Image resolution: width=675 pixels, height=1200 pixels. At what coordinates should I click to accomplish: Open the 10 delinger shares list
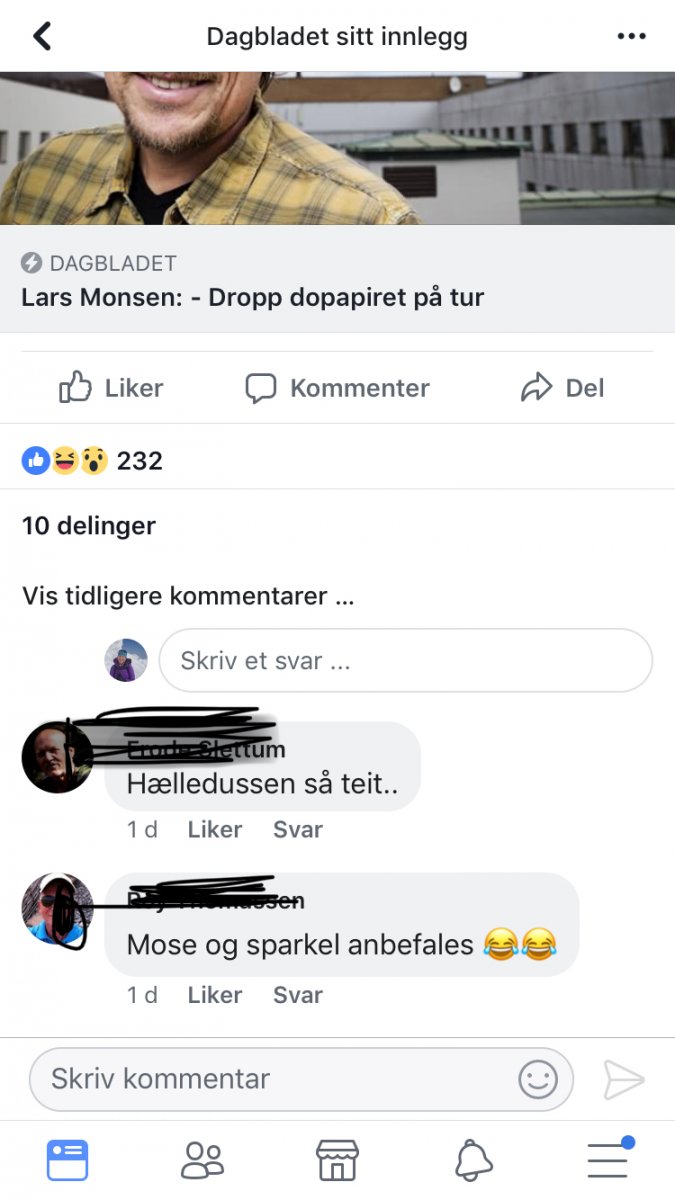pos(89,526)
